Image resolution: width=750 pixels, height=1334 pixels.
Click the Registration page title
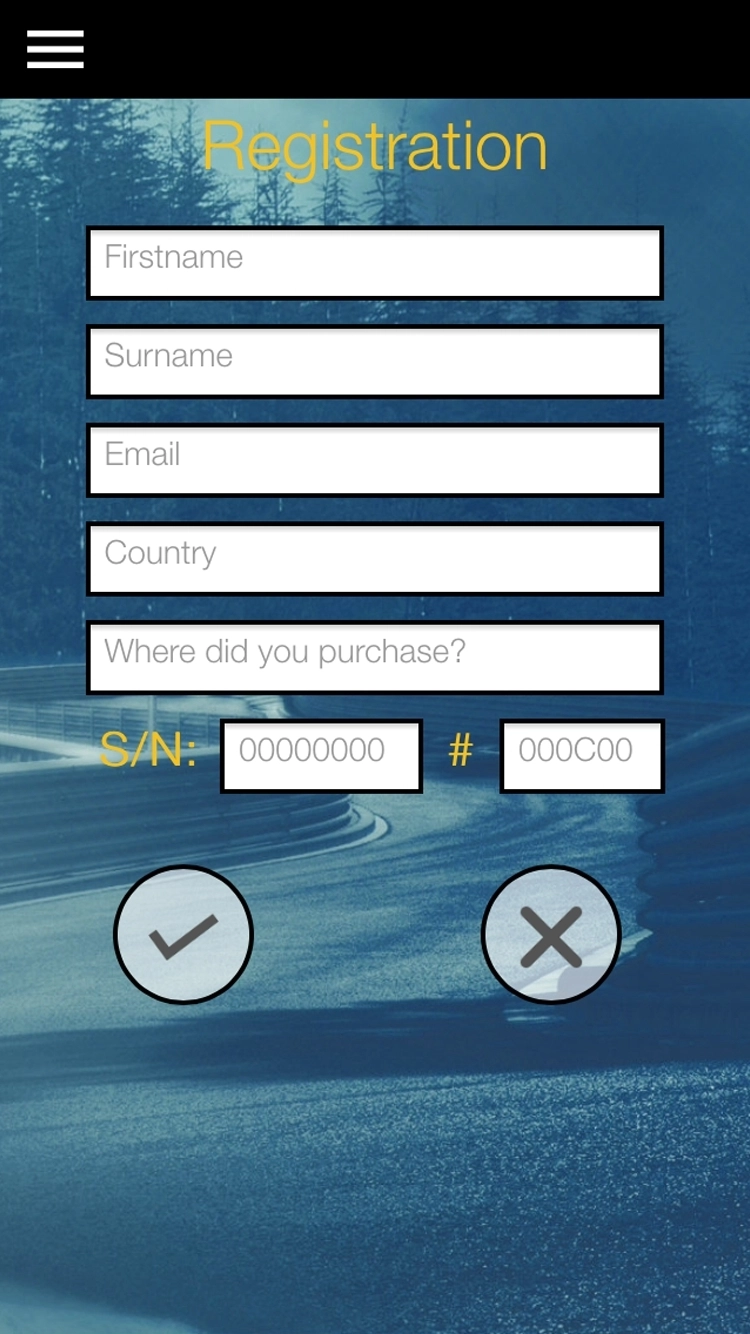coord(375,148)
